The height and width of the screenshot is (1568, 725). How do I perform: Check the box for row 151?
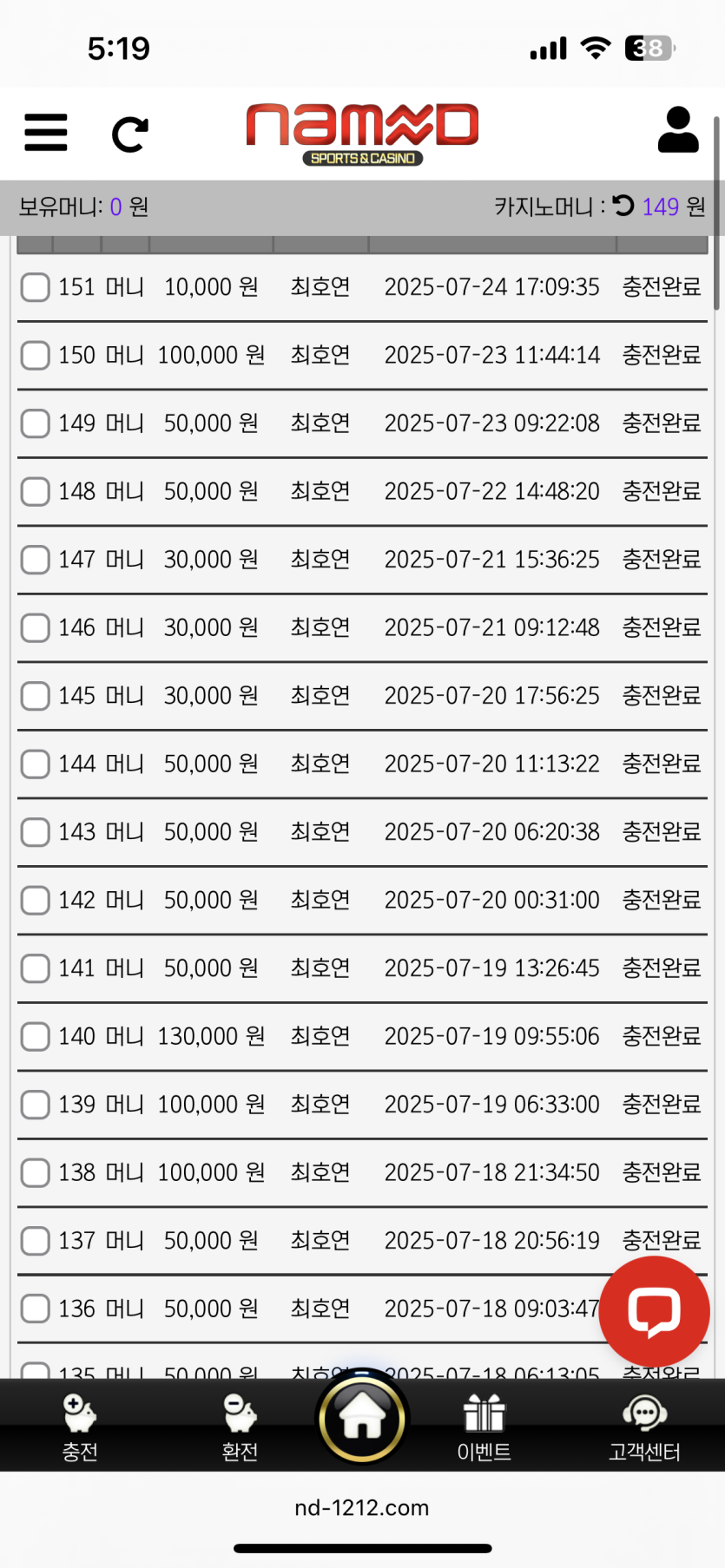tap(35, 287)
